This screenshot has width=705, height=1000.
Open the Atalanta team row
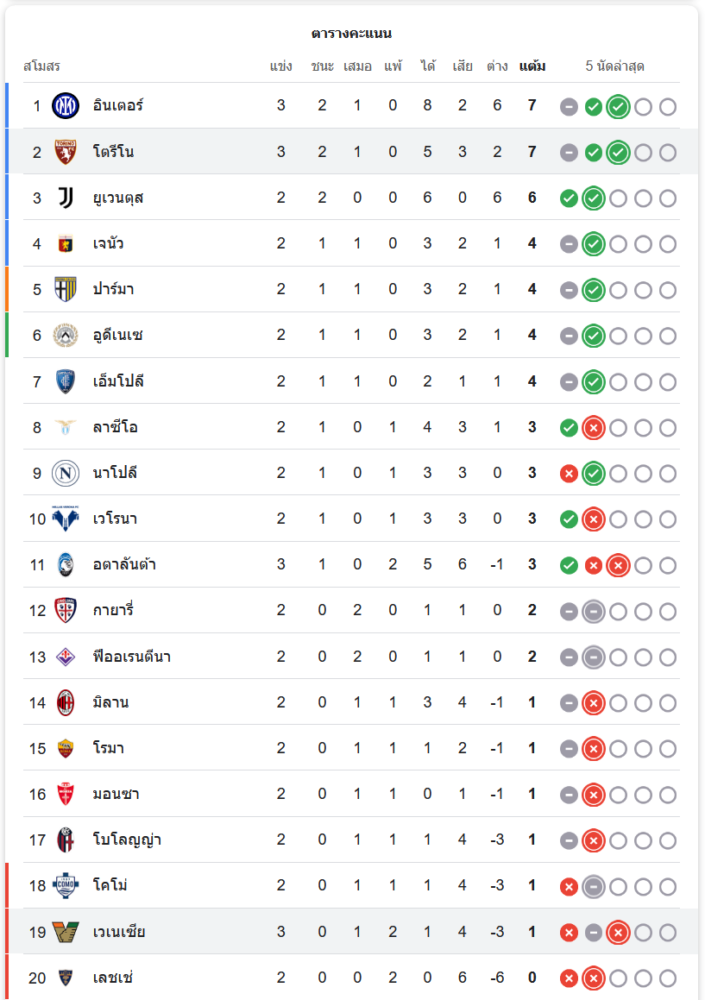(x=124, y=565)
